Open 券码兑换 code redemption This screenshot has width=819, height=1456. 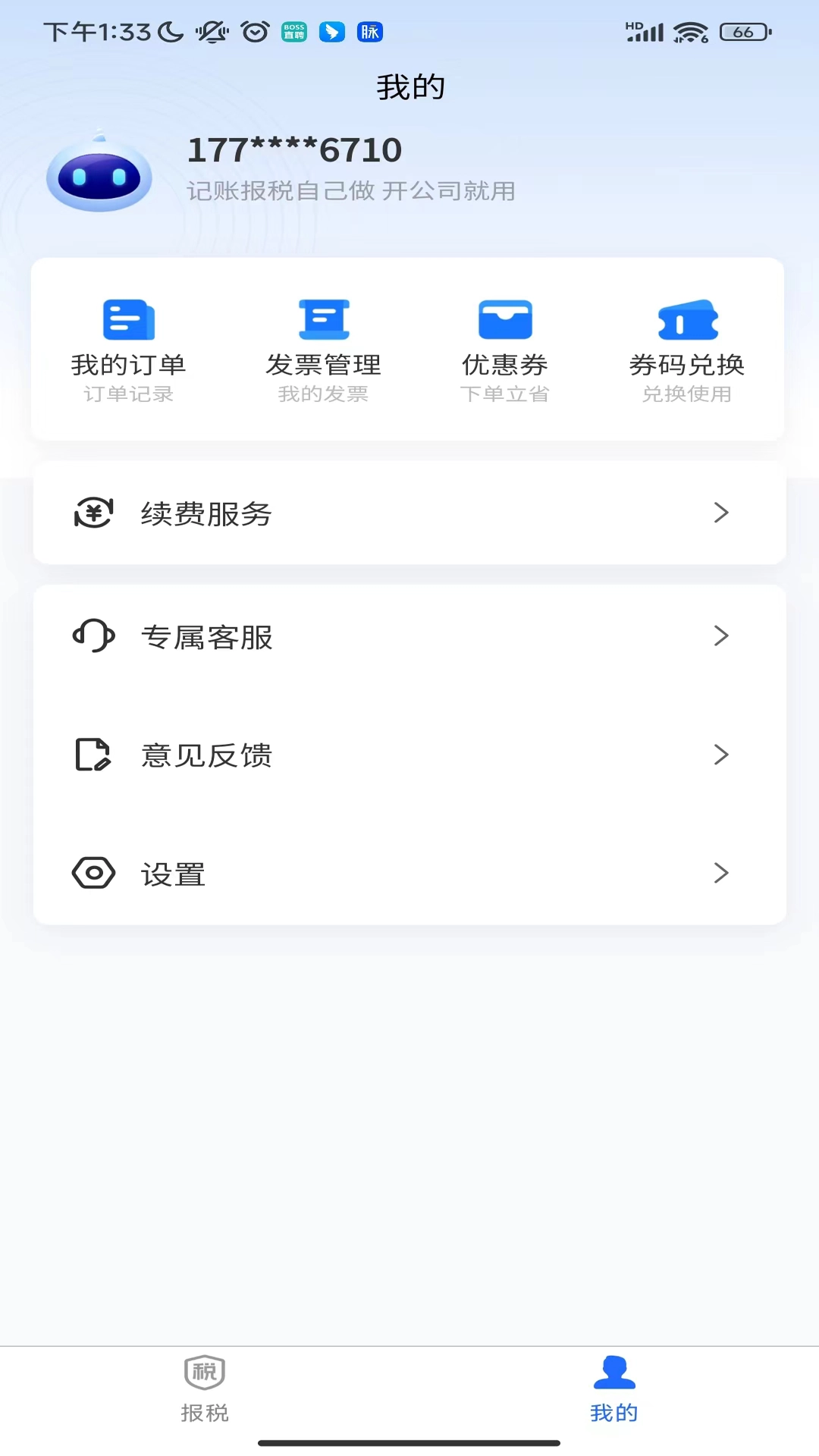tap(687, 350)
